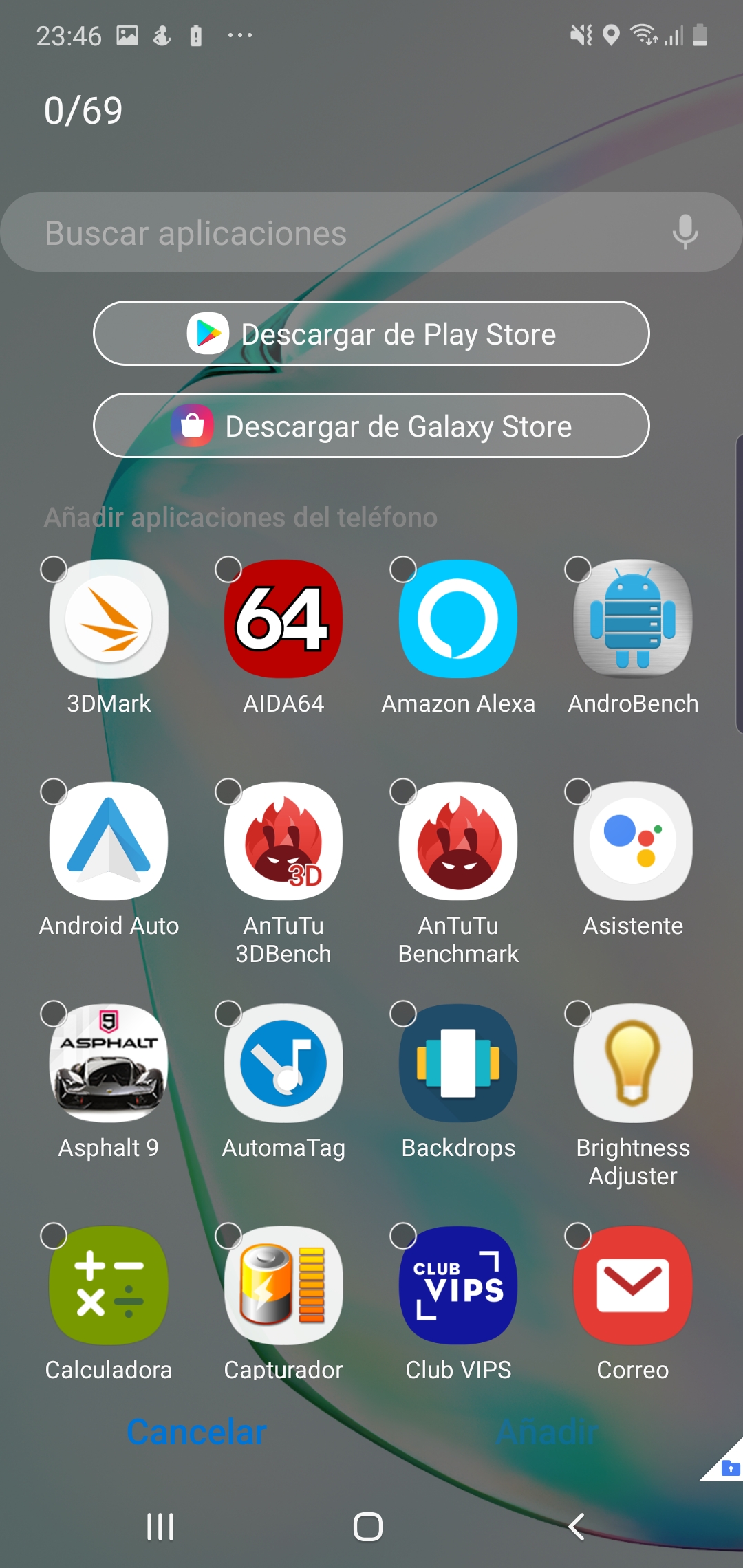Activate voice search microphone
Screen dimensions: 743x1568
coord(685,232)
